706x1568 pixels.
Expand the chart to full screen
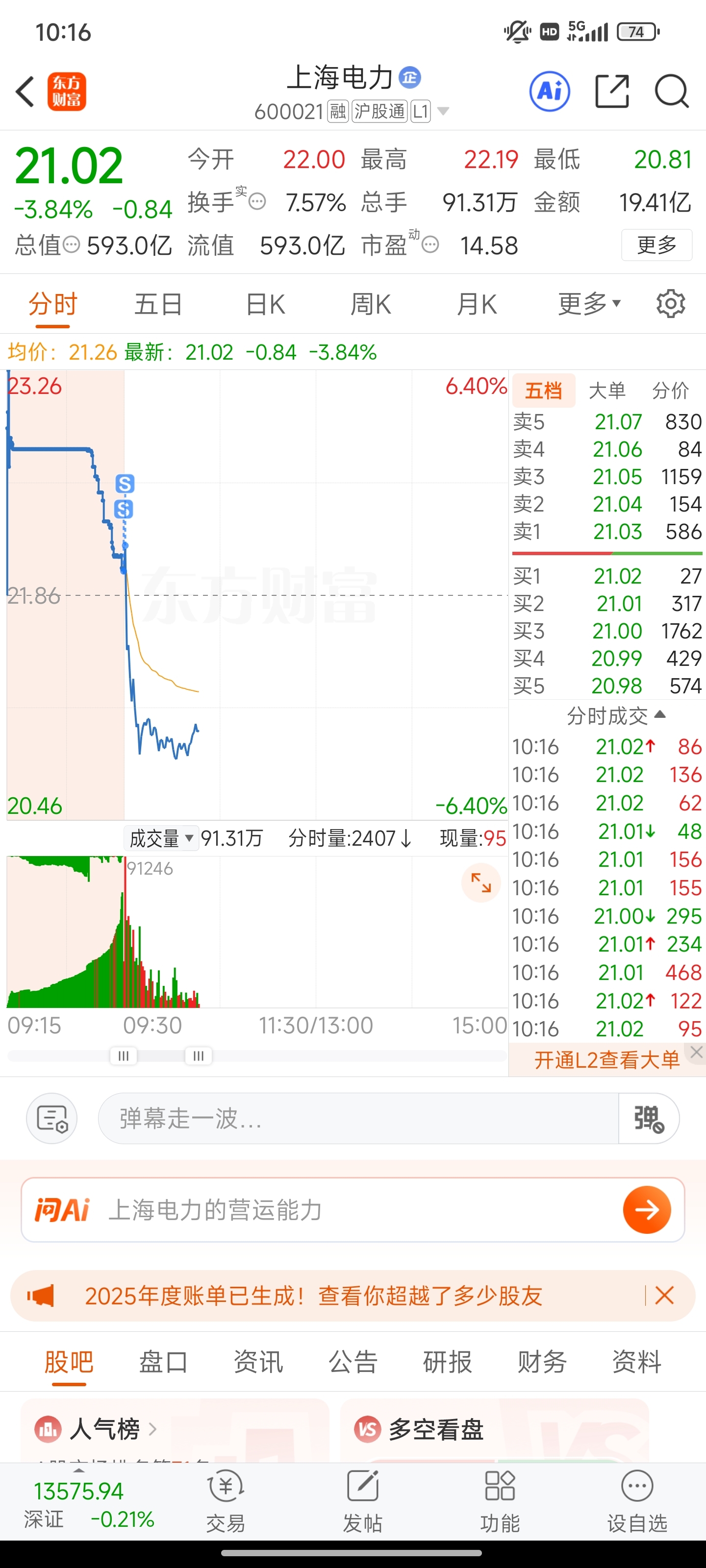coord(480,882)
